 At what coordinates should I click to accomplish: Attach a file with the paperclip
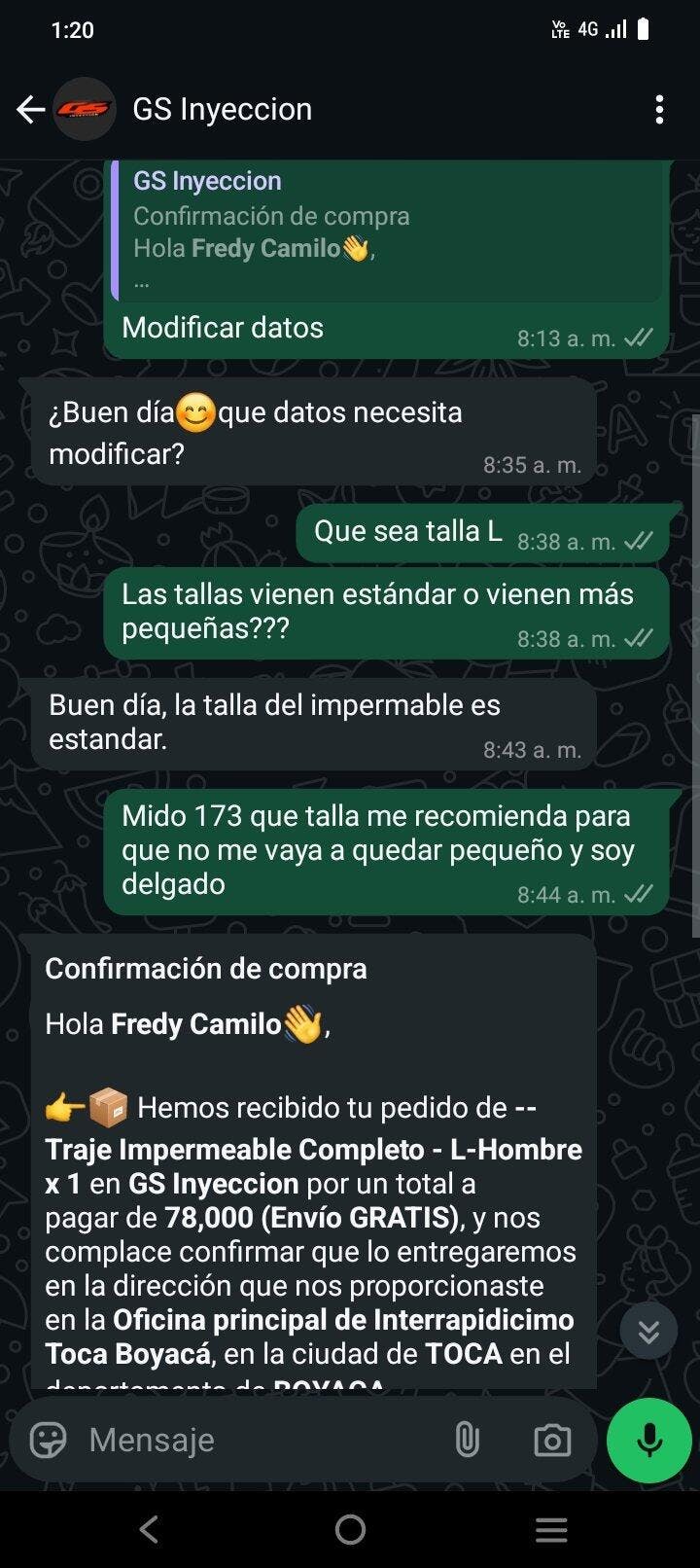click(x=468, y=1440)
